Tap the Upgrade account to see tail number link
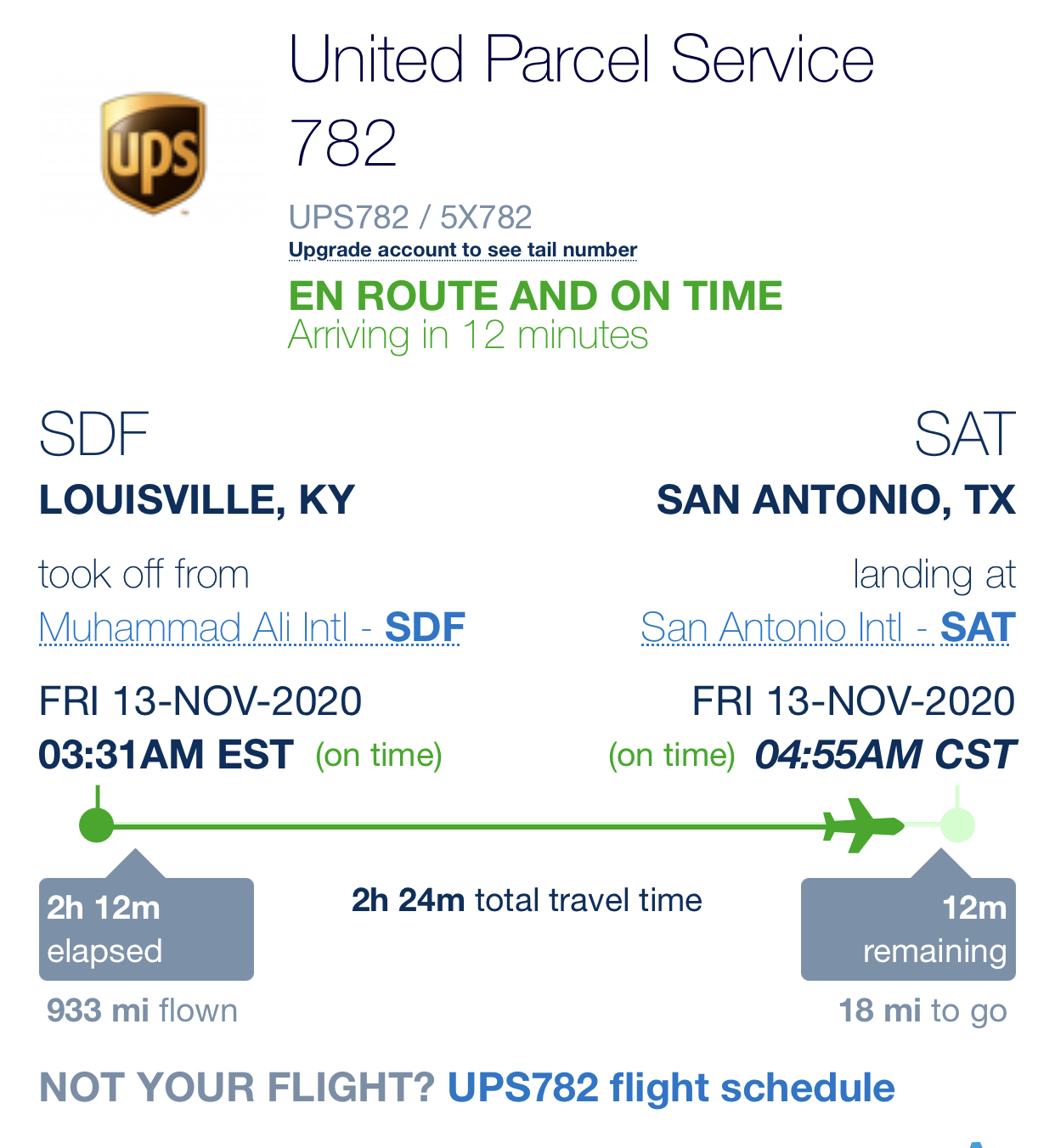Image resolution: width=1055 pixels, height=1148 pixels. (462, 250)
